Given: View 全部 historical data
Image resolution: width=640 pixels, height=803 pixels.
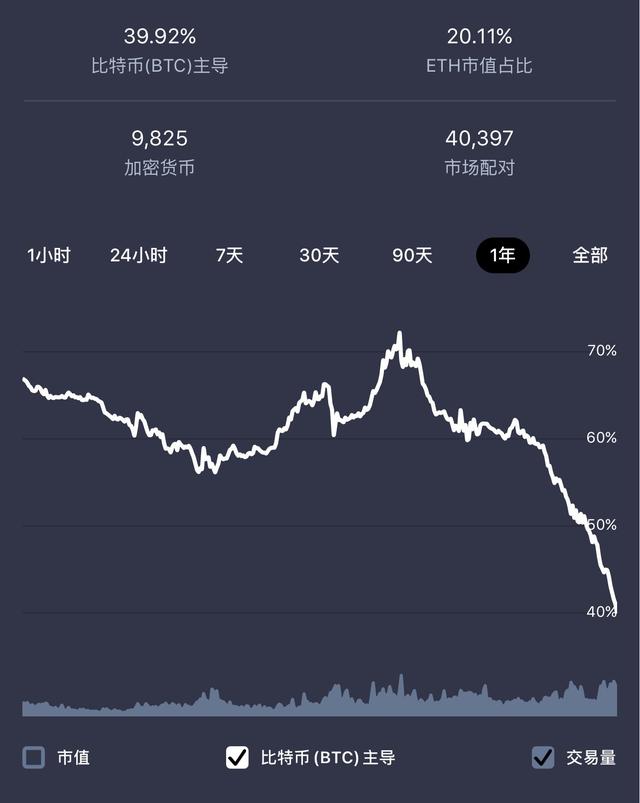Looking at the screenshot, I should tap(590, 256).
